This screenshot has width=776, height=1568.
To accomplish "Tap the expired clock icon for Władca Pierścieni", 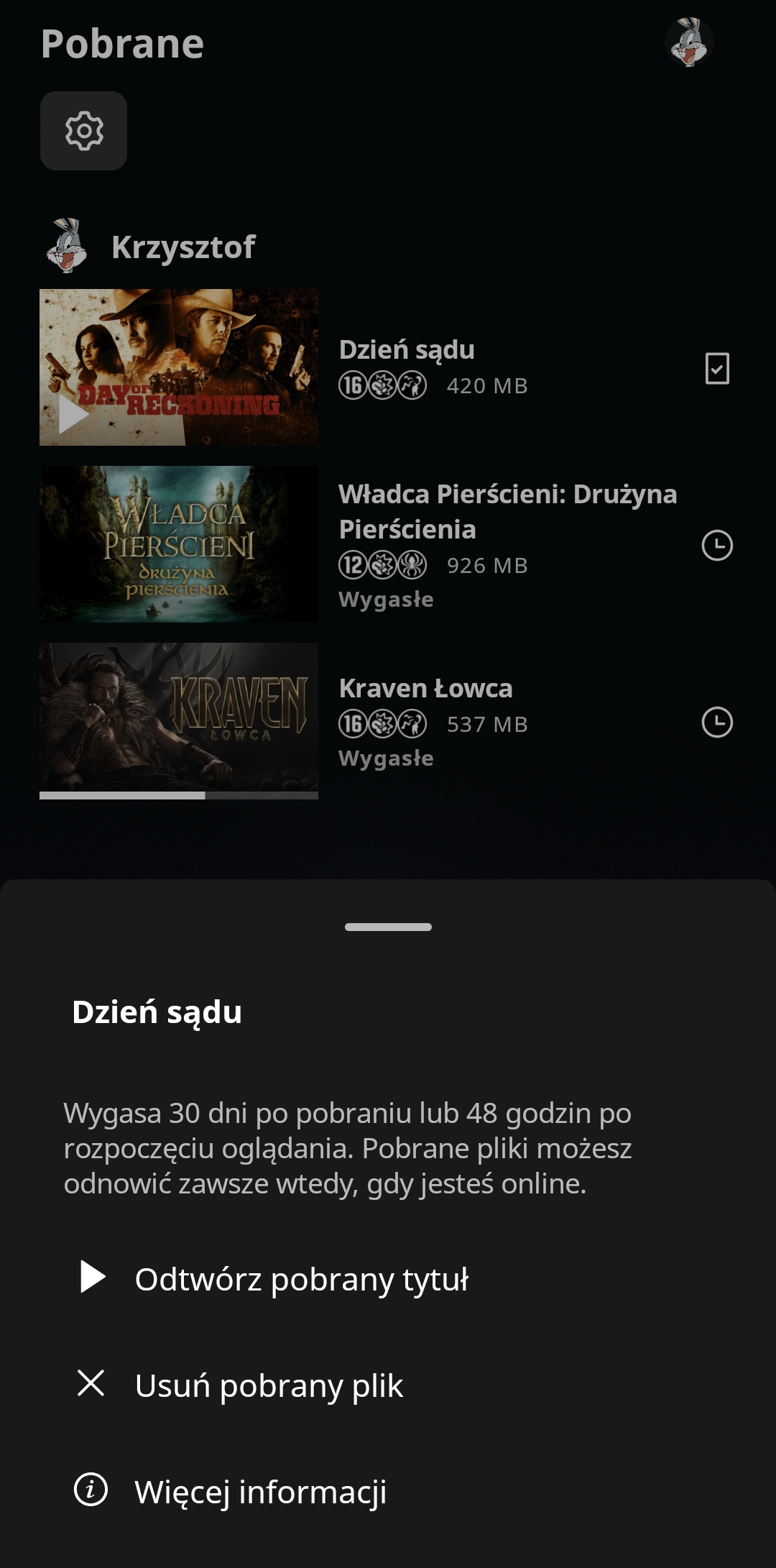I will coord(716,546).
